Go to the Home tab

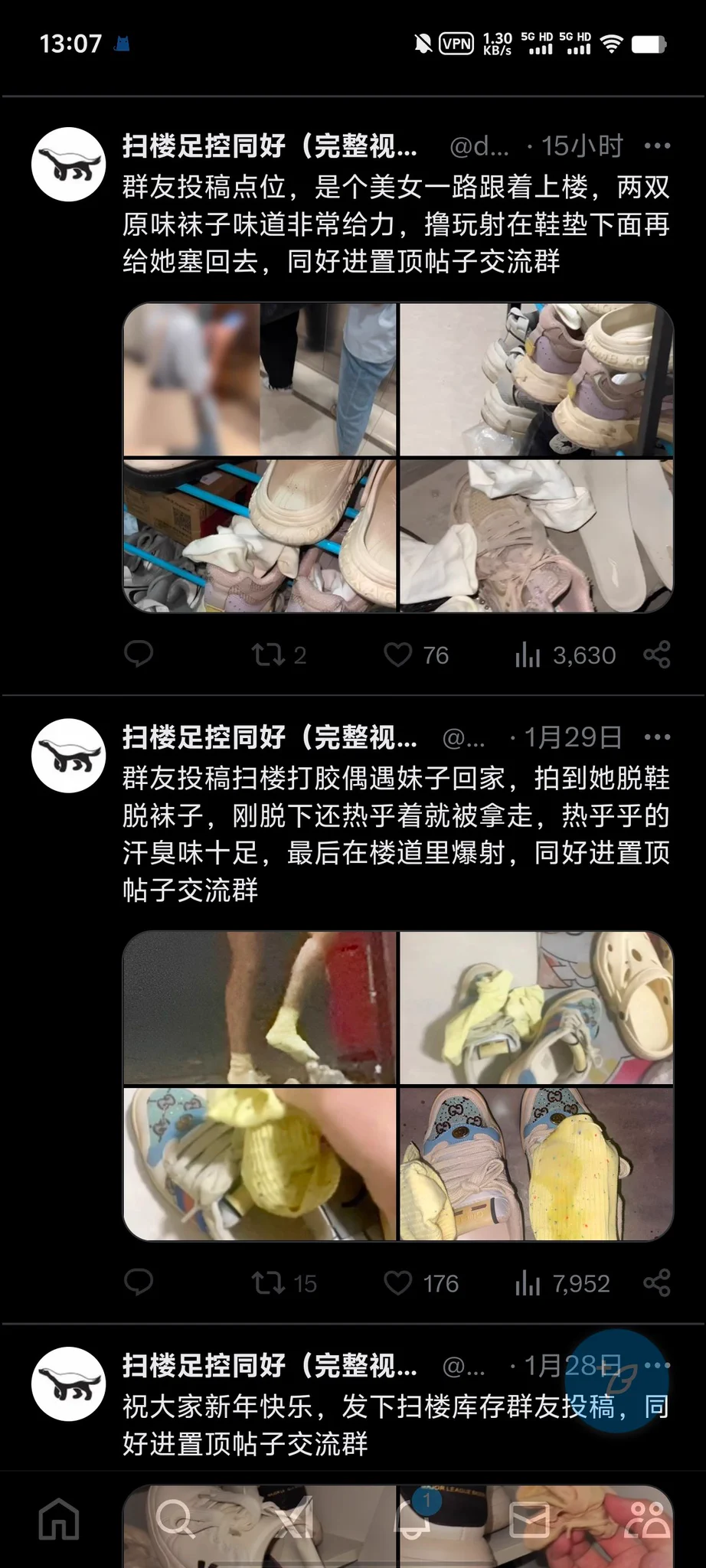pos(59,1517)
